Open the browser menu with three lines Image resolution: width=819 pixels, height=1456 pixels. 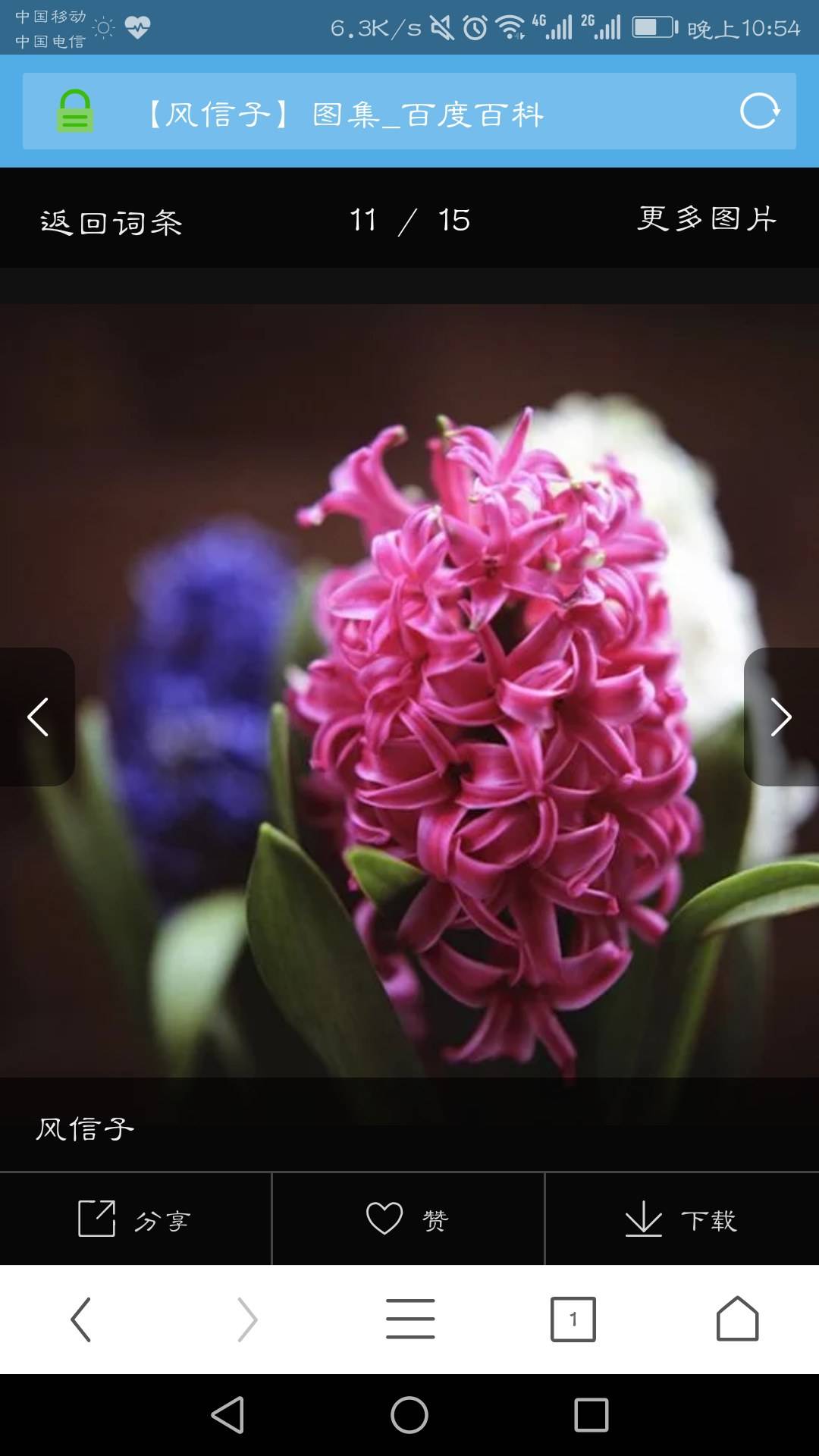(409, 1319)
